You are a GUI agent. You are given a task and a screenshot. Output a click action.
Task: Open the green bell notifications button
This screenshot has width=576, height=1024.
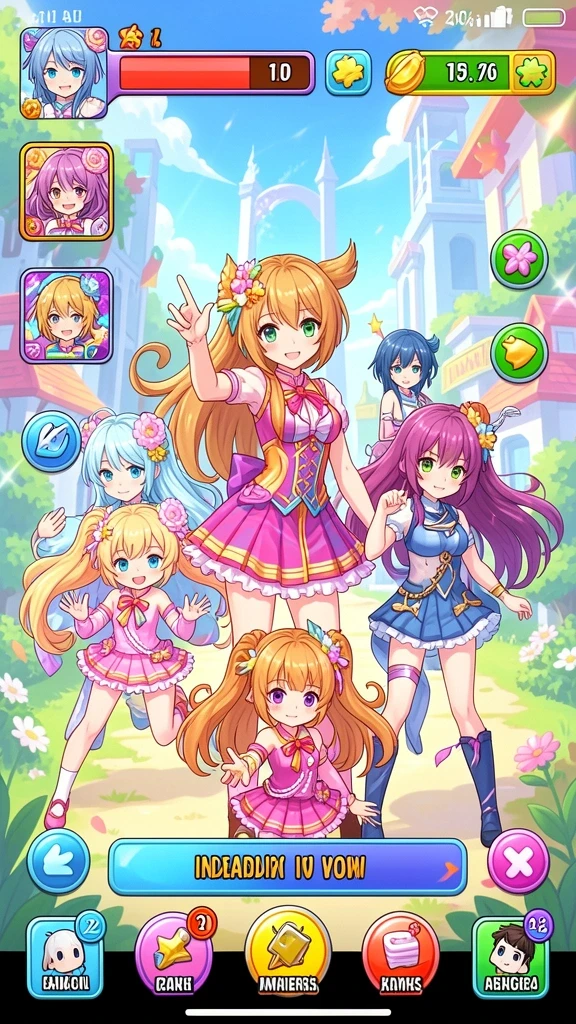(x=519, y=353)
